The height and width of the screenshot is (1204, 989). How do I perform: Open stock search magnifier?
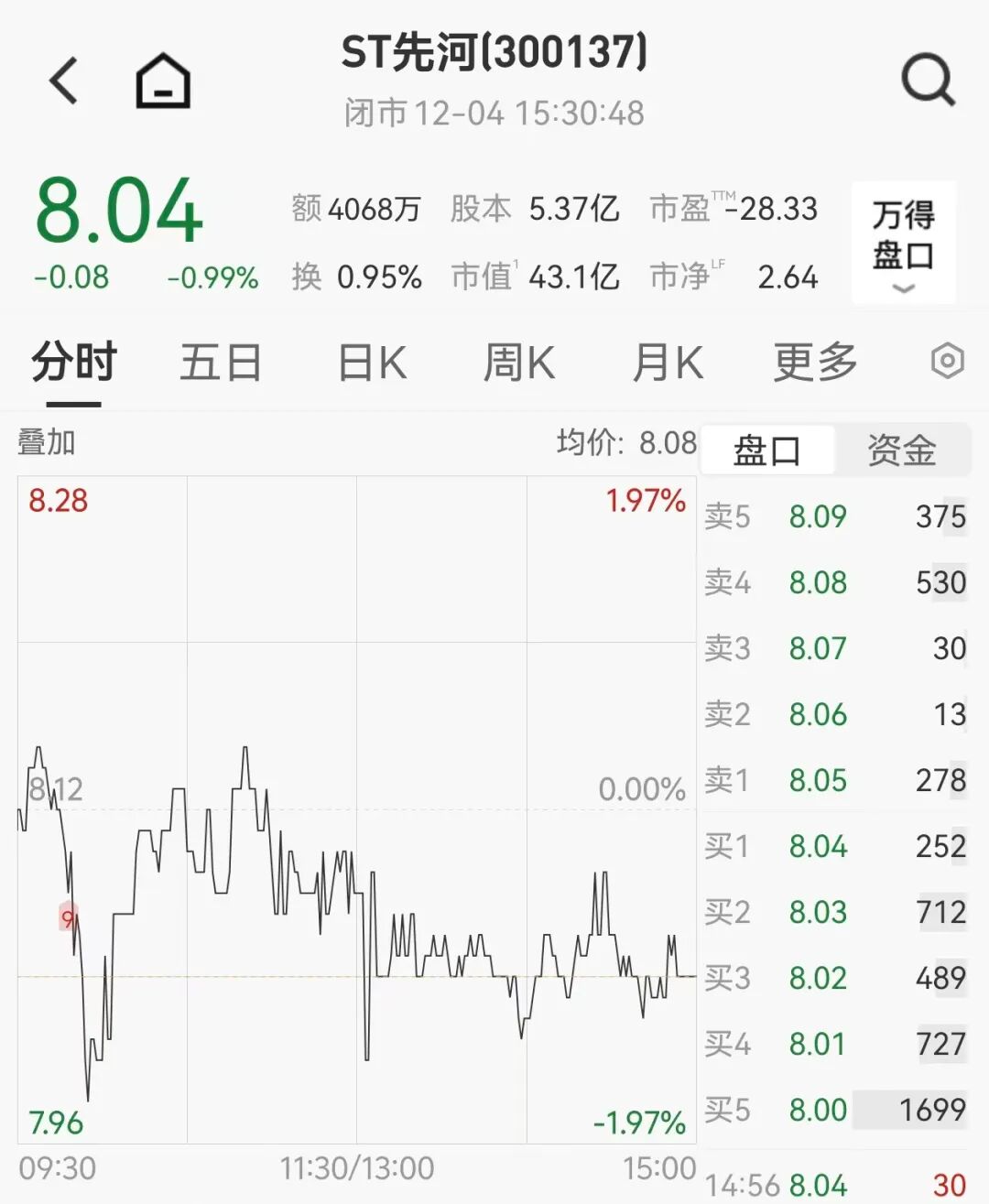[x=928, y=81]
